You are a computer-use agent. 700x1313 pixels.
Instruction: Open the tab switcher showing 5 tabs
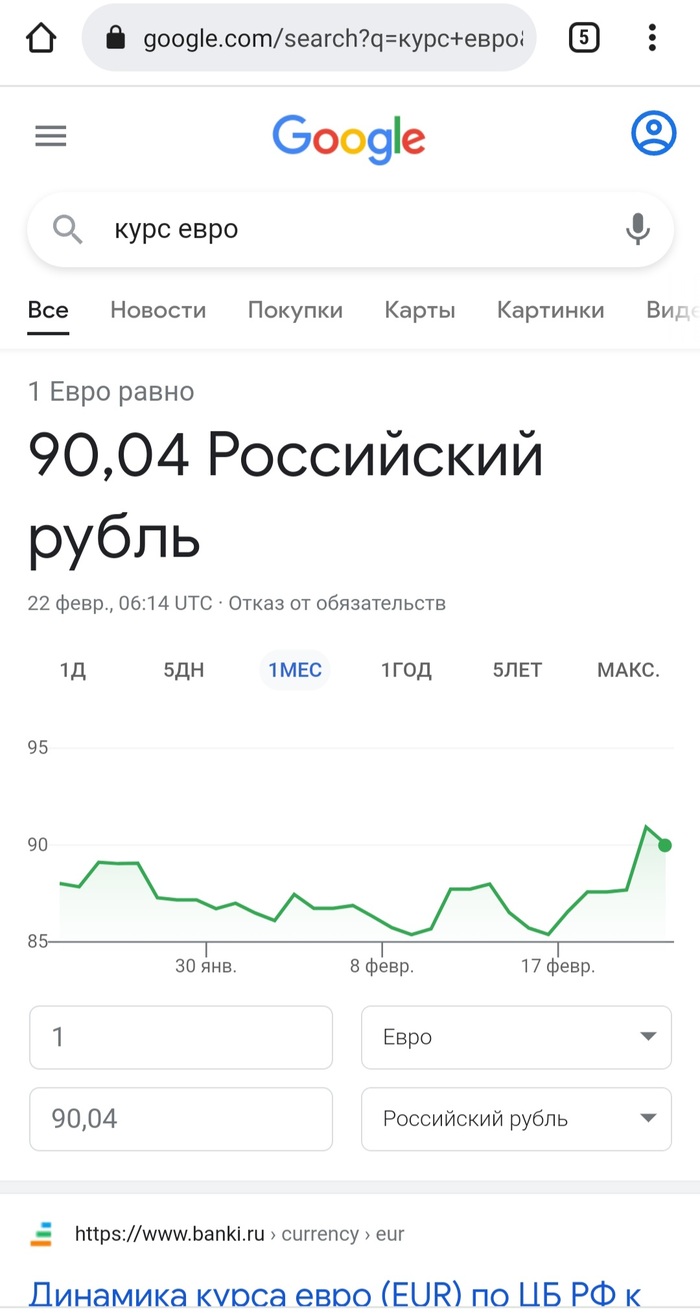[x=584, y=38]
